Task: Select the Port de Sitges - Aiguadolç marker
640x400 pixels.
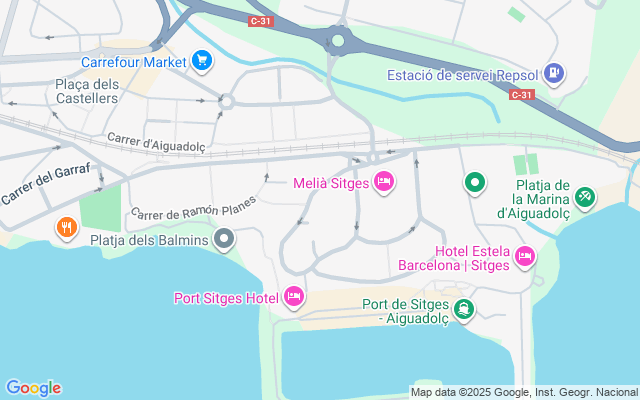Action: pyautogui.click(x=463, y=310)
